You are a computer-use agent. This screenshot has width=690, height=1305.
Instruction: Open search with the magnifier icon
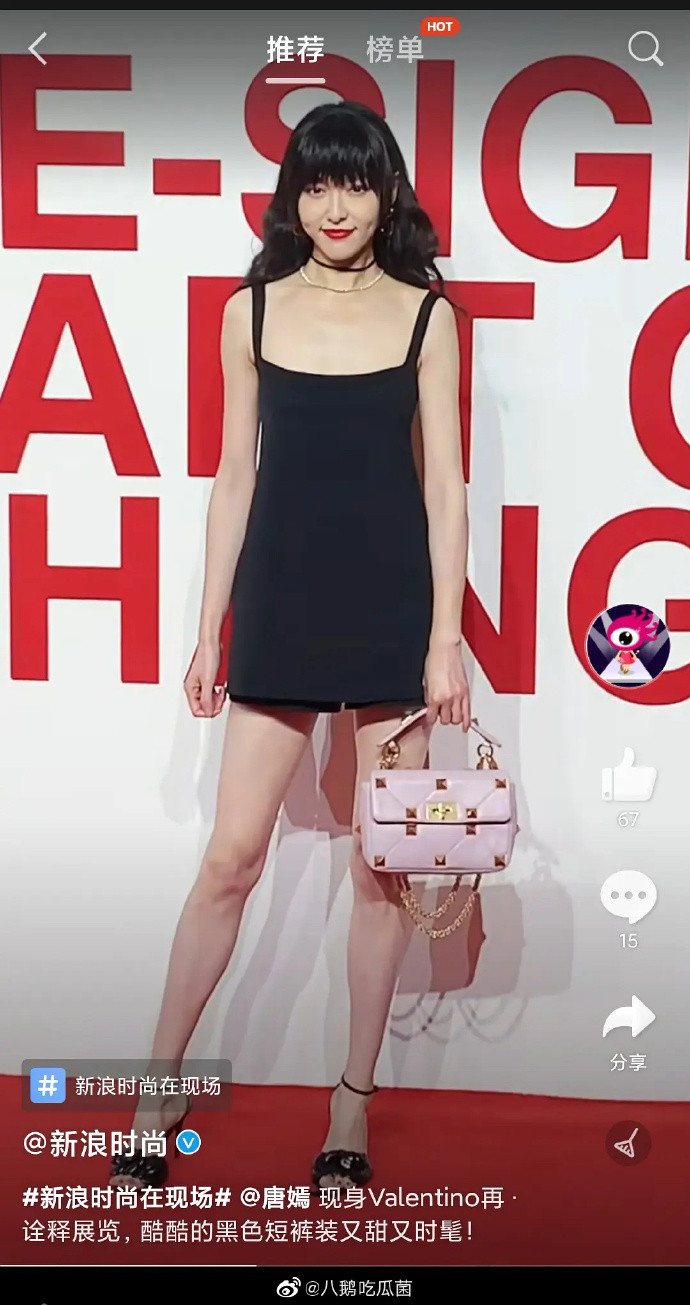coord(645,48)
